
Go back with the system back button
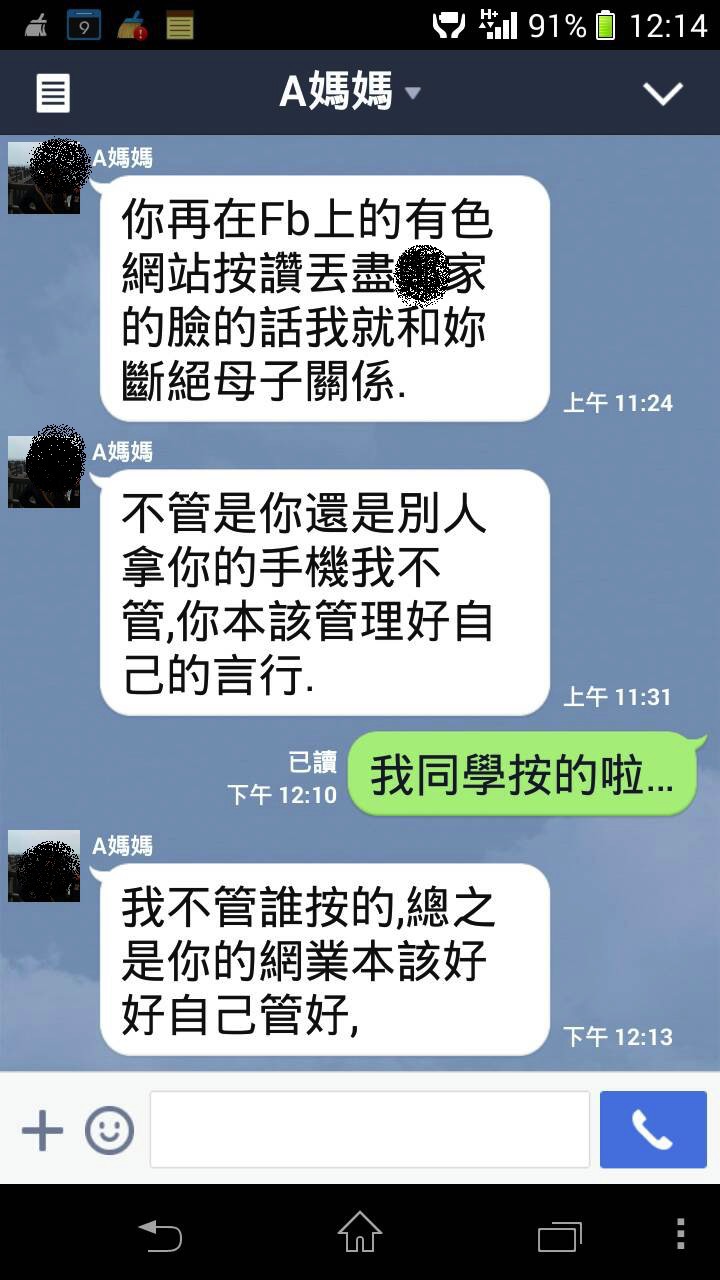coord(160,1234)
